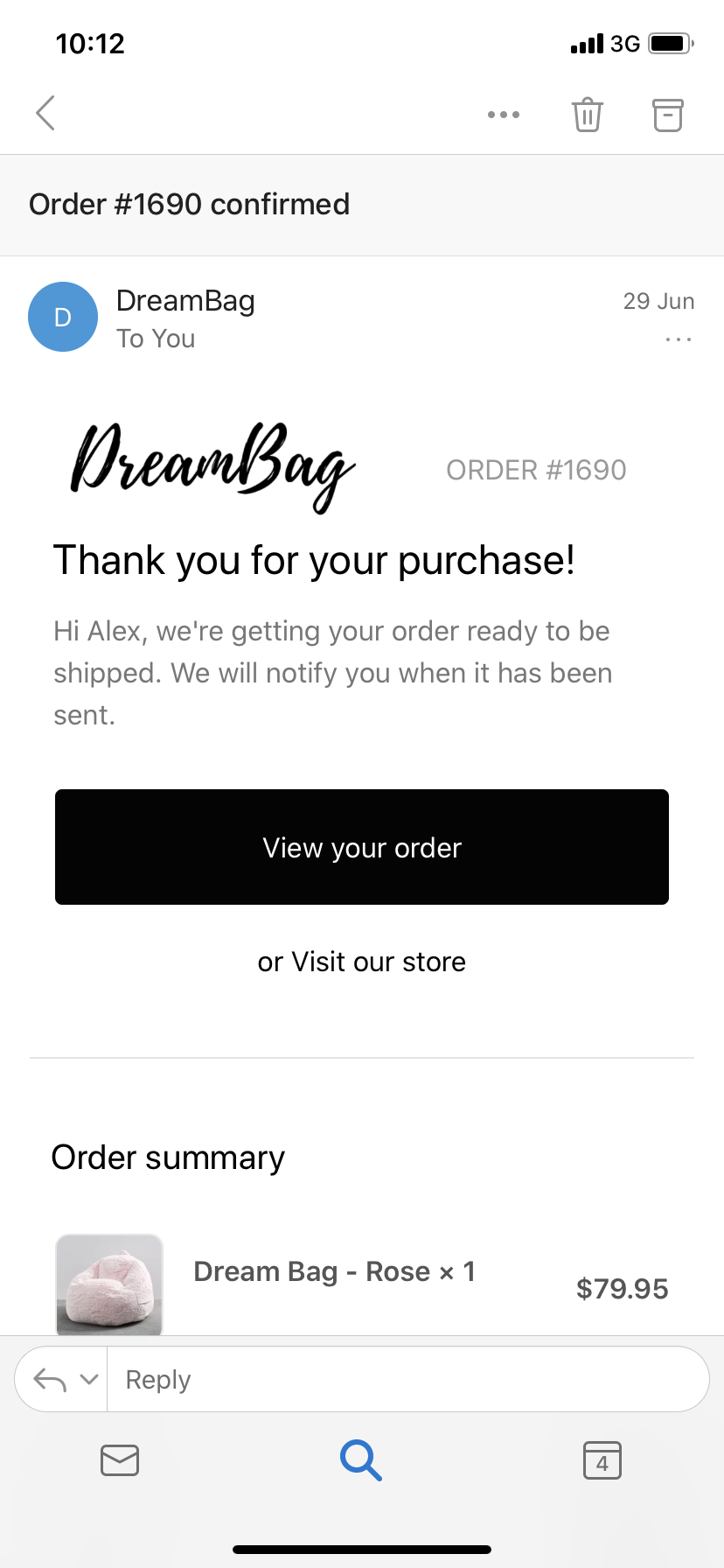Focus the Reply text field
724x1568 pixels.
(x=407, y=1379)
